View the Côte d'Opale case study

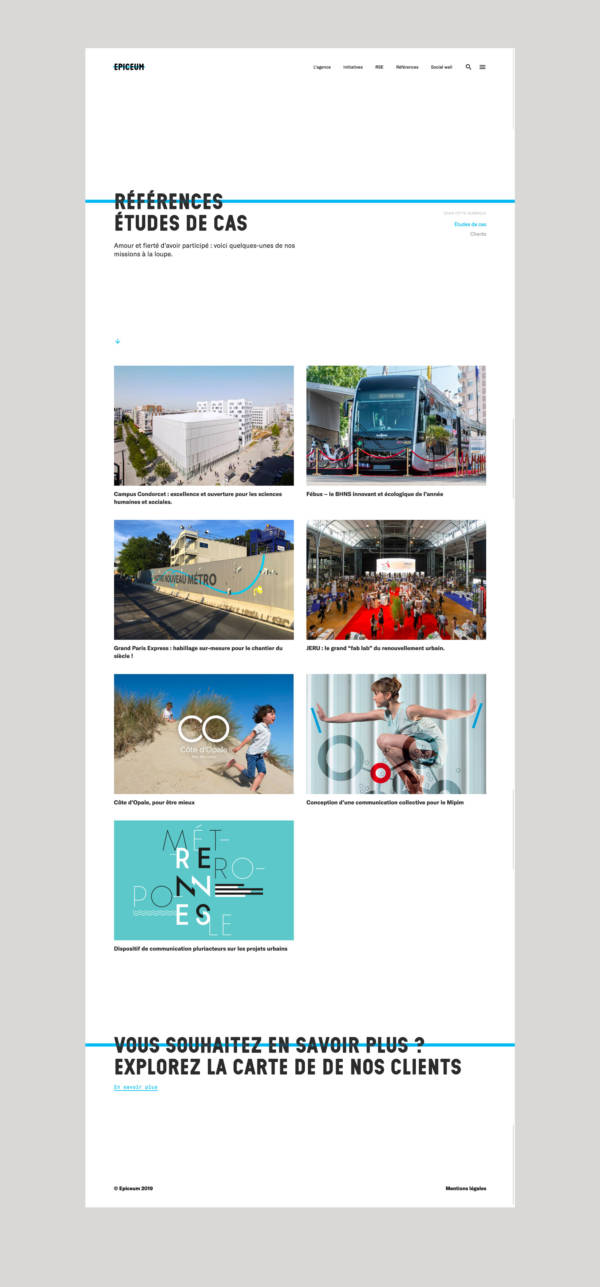click(x=204, y=733)
